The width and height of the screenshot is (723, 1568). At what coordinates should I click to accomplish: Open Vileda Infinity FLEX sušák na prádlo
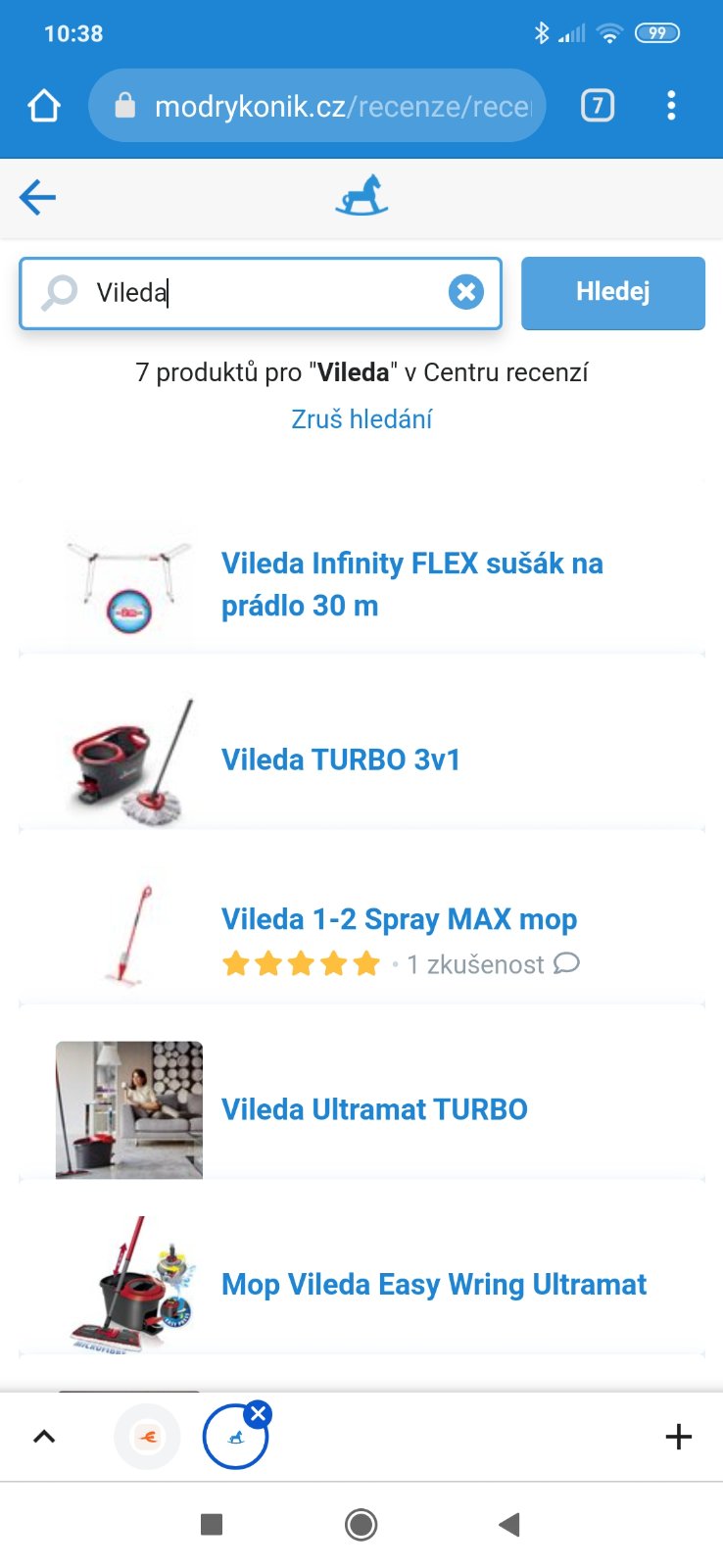411,584
